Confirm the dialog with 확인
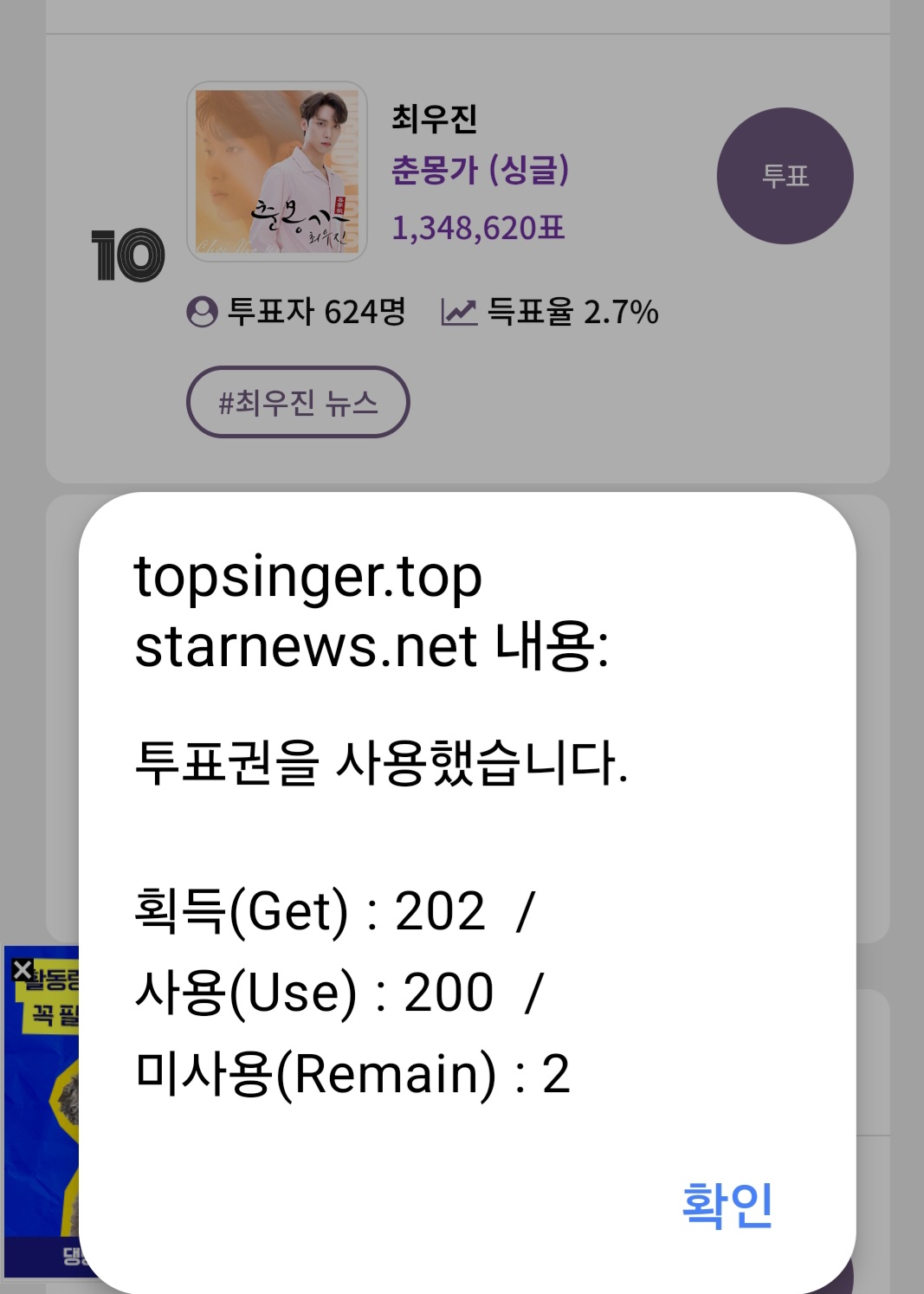This screenshot has height=1294, width=924. point(727,1204)
